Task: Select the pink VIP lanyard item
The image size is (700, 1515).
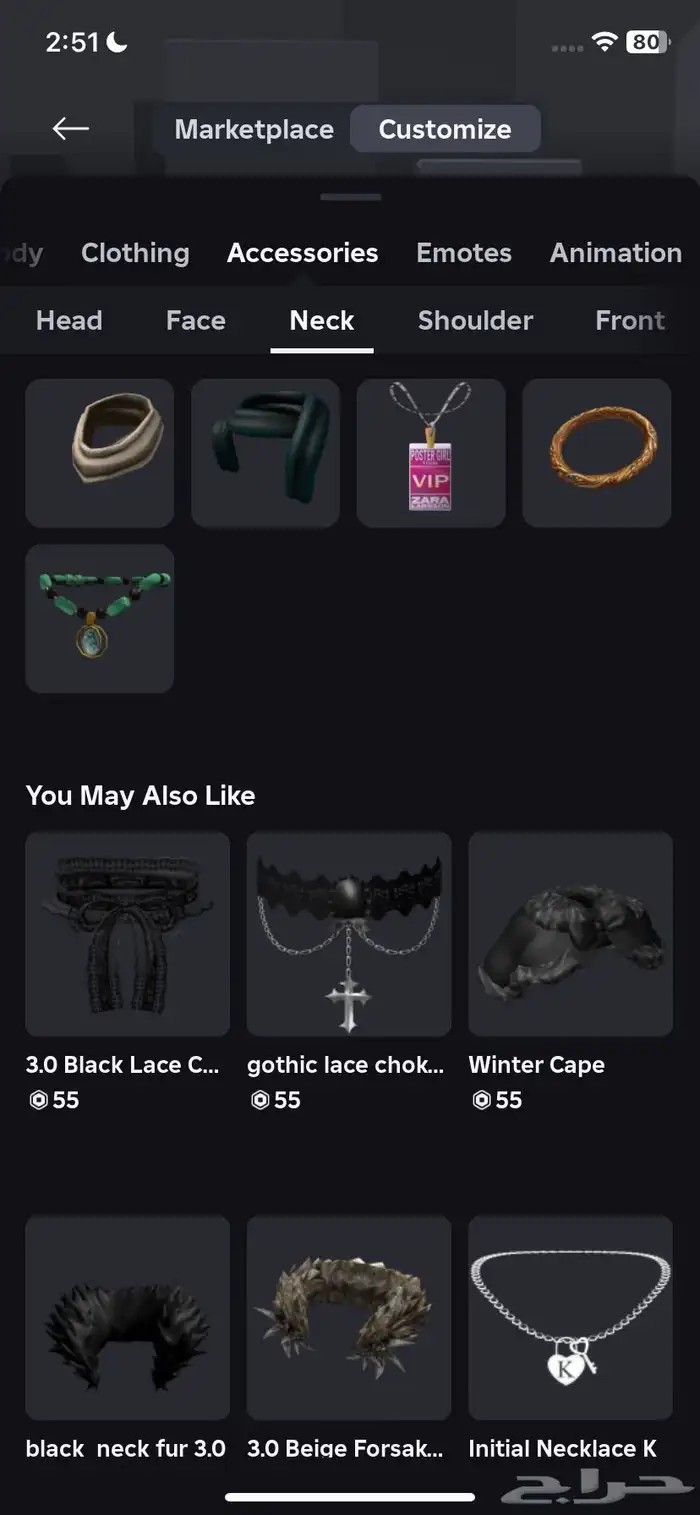Action: click(x=431, y=453)
